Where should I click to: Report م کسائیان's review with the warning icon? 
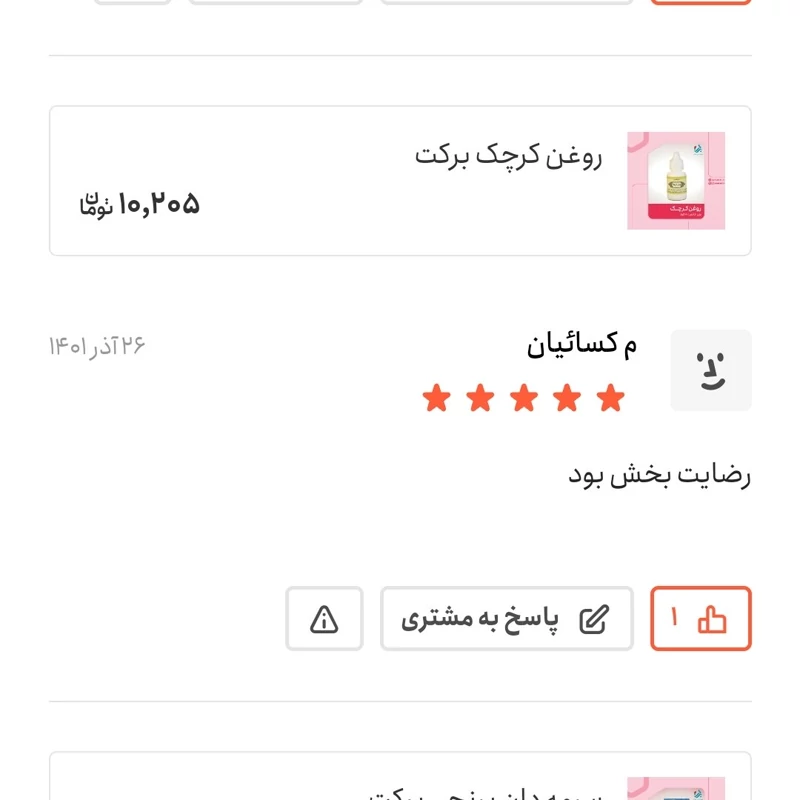324,619
